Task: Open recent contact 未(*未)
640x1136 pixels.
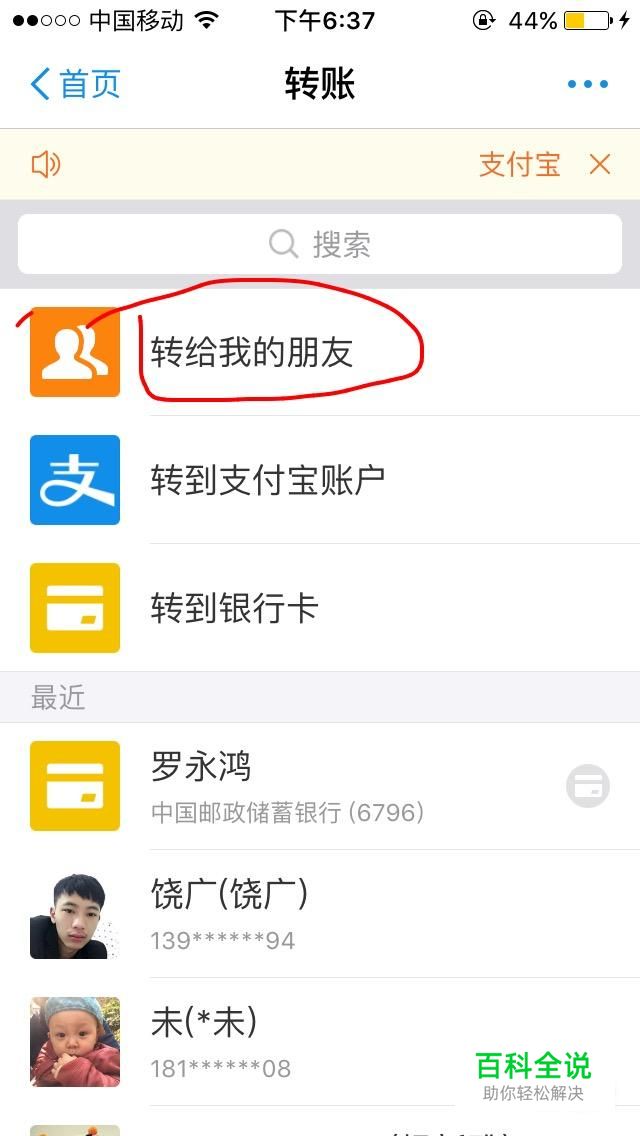Action: pyautogui.click(x=320, y=1041)
